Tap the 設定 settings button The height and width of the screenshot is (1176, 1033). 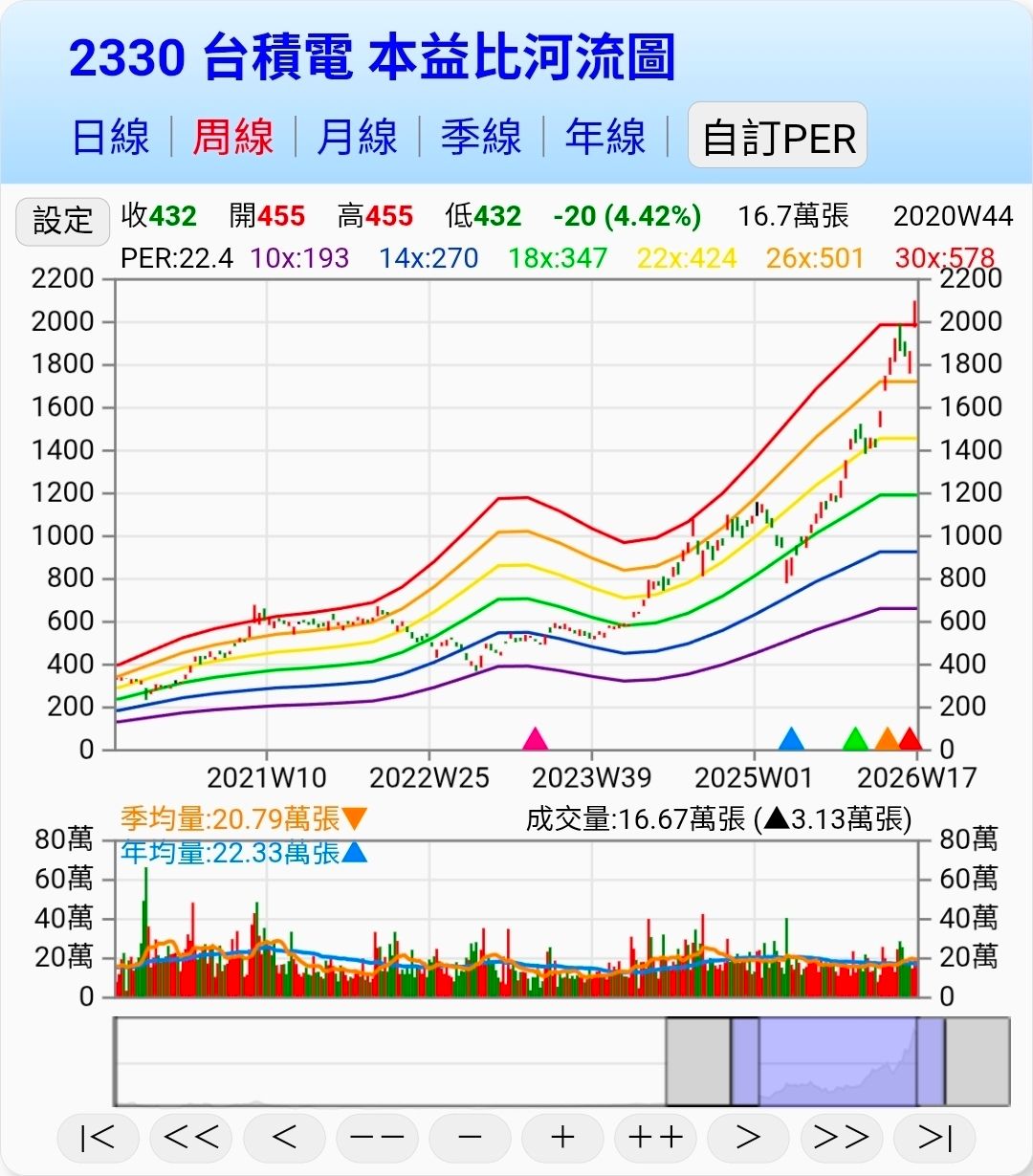pyautogui.click(x=62, y=221)
